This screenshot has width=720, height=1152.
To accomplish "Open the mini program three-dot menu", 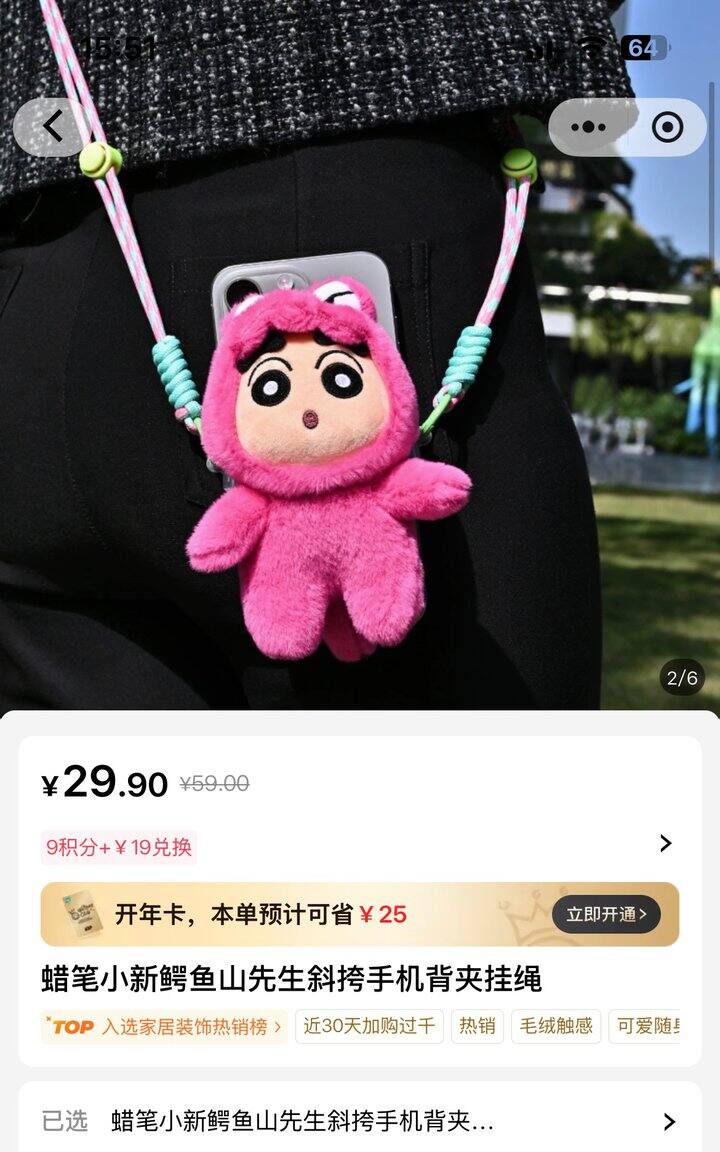I will point(588,128).
